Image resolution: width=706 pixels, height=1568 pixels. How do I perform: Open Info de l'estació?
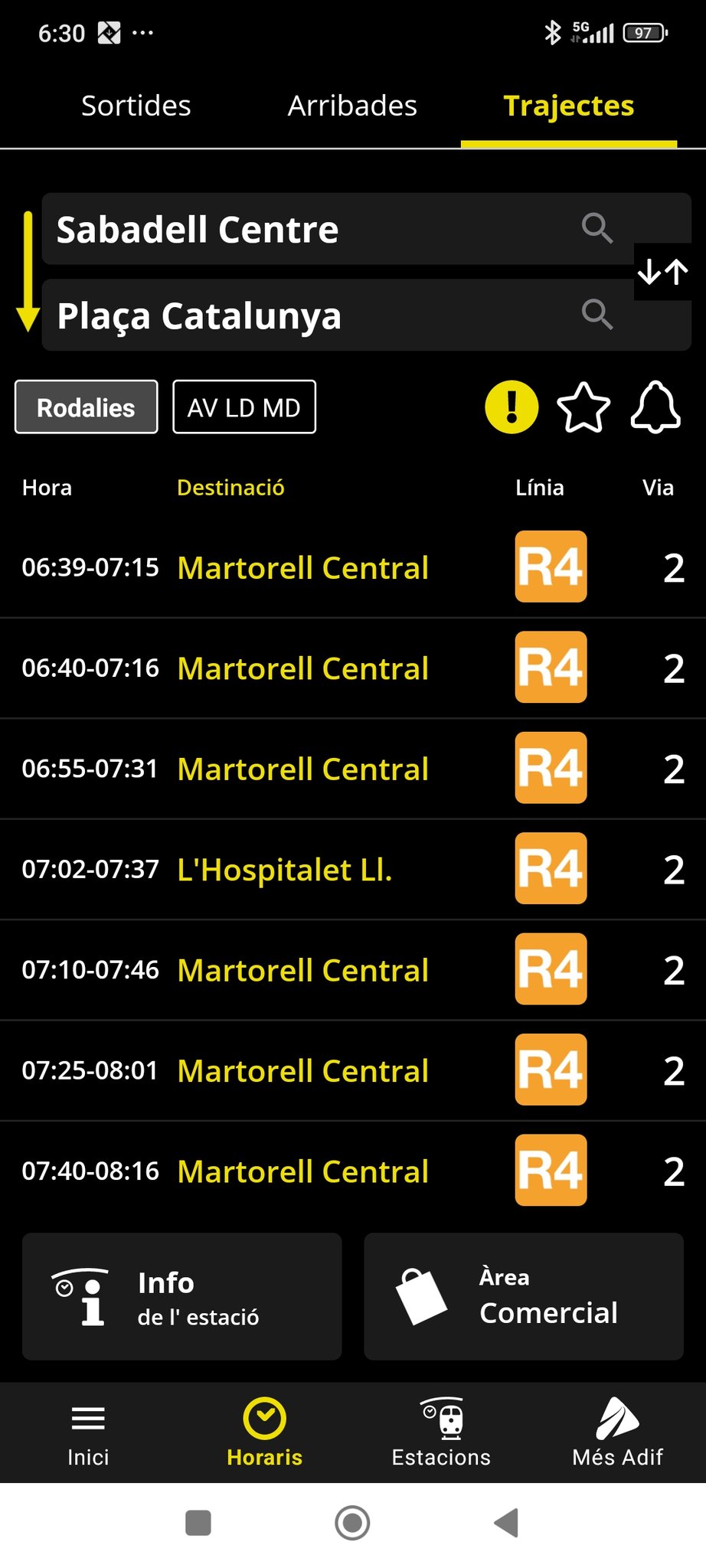[x=182, y=1296]
